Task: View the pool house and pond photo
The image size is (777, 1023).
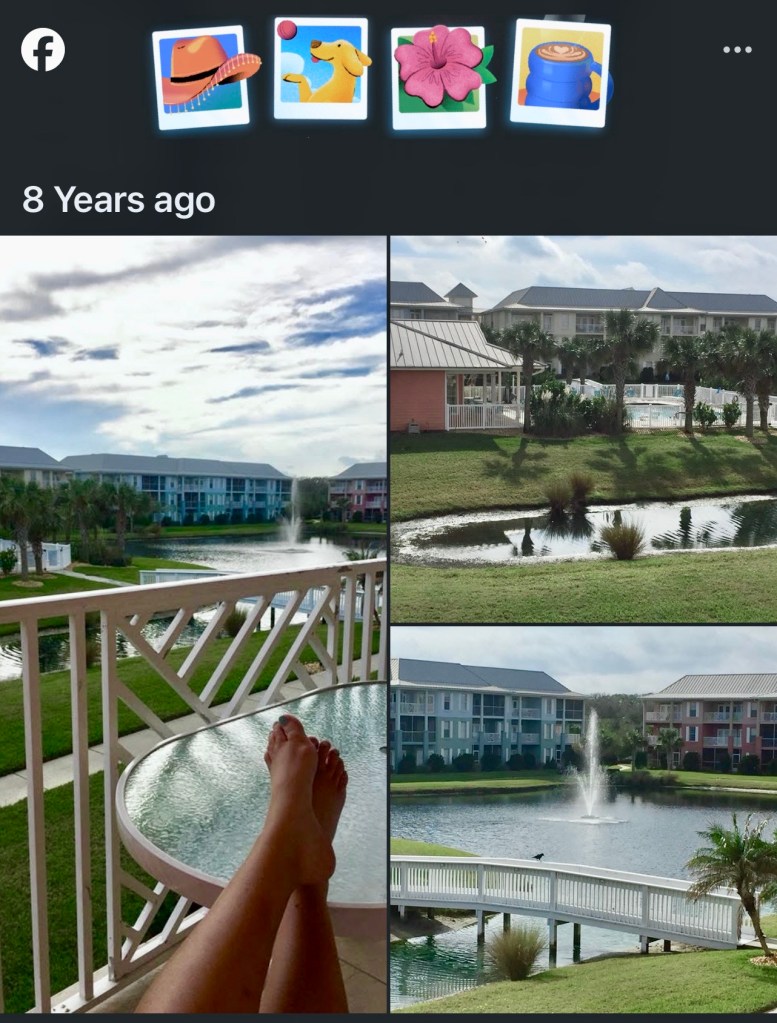Action: point(583,429)
